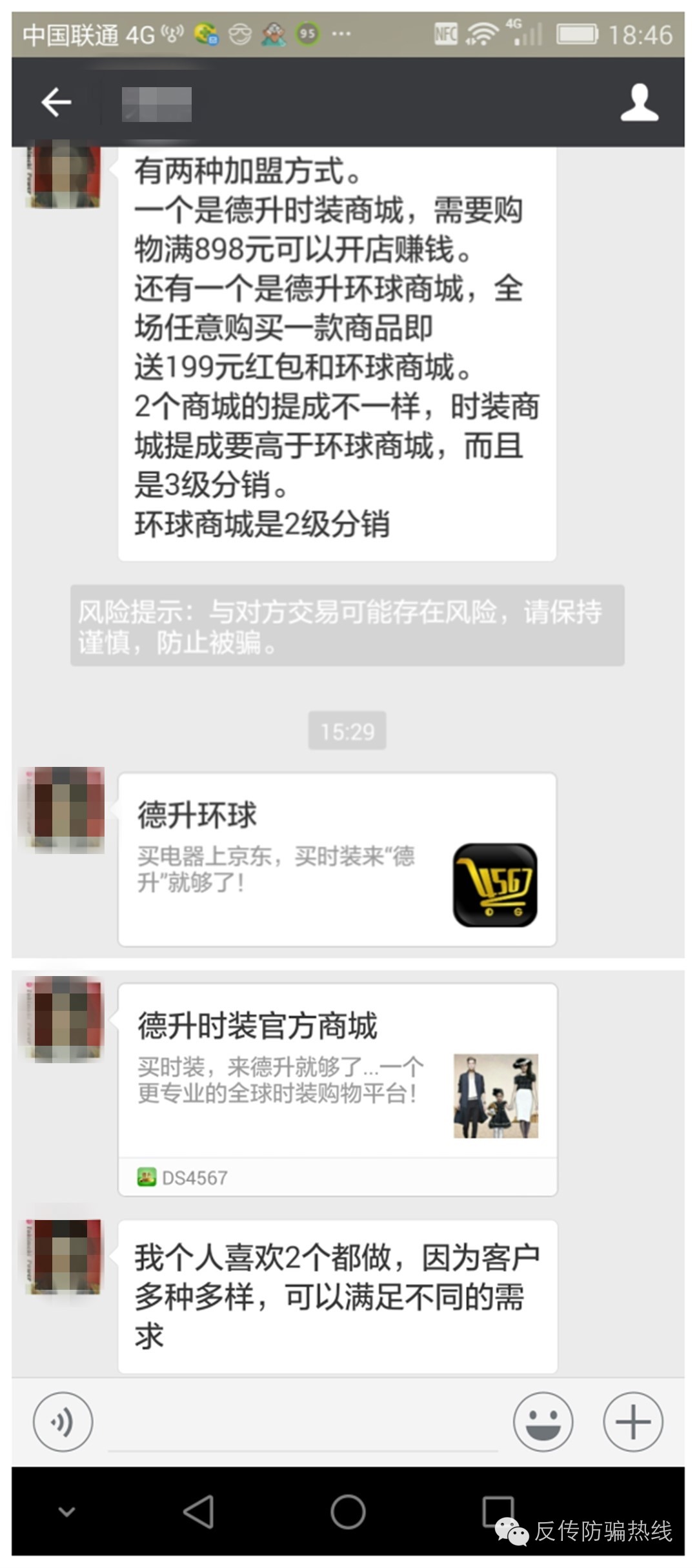Open the emoji picker
The width and height of the screenshot is (697, 1568).
[542, 1421]
